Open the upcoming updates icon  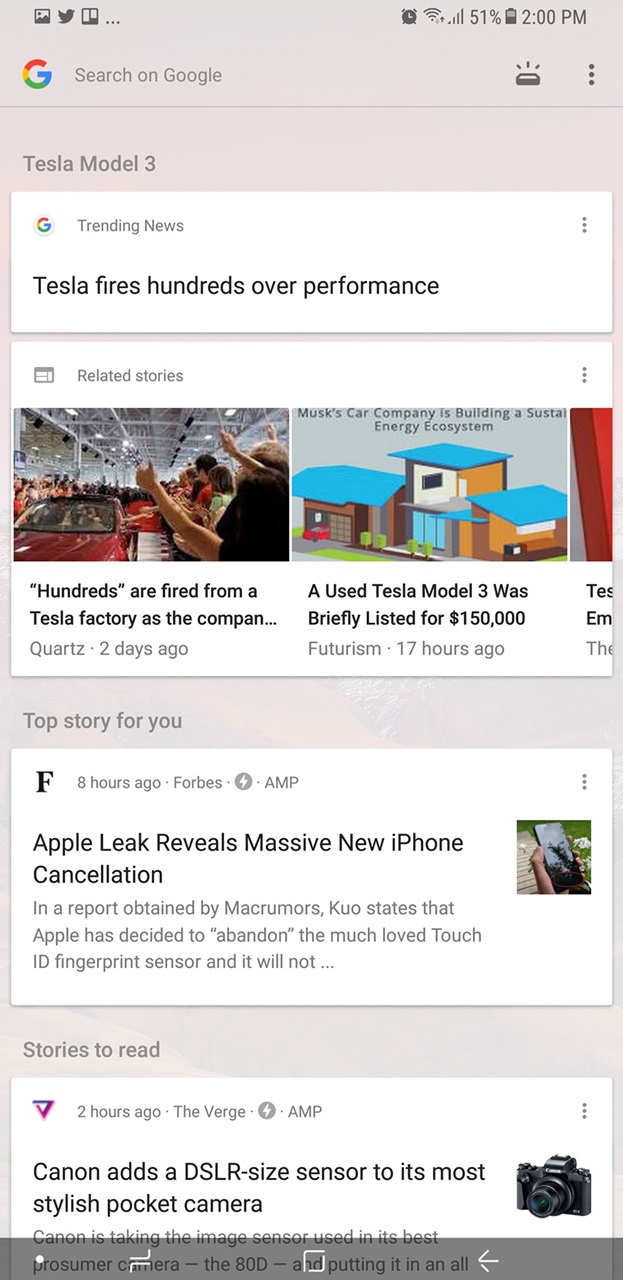pos(528,75)
